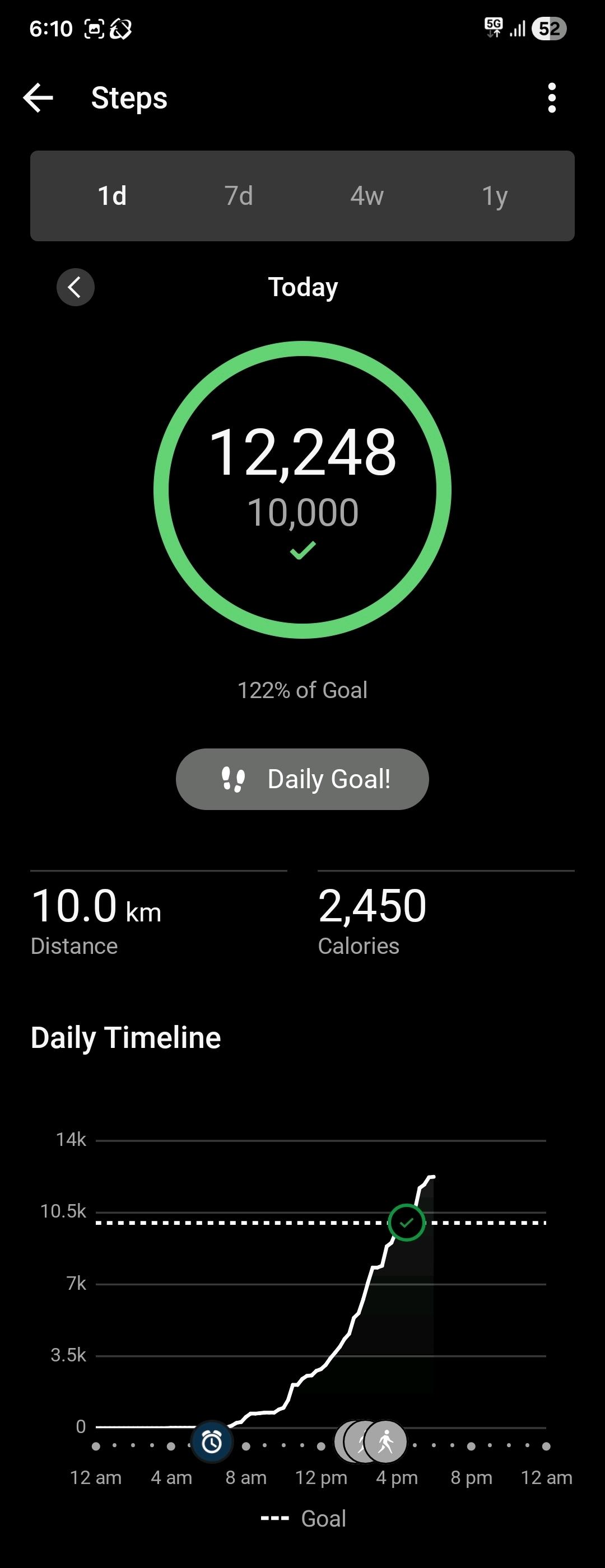The height and width of the screenshot is (1568, 605).
Task: Select the 1d time range
Action: pos(113,196)
